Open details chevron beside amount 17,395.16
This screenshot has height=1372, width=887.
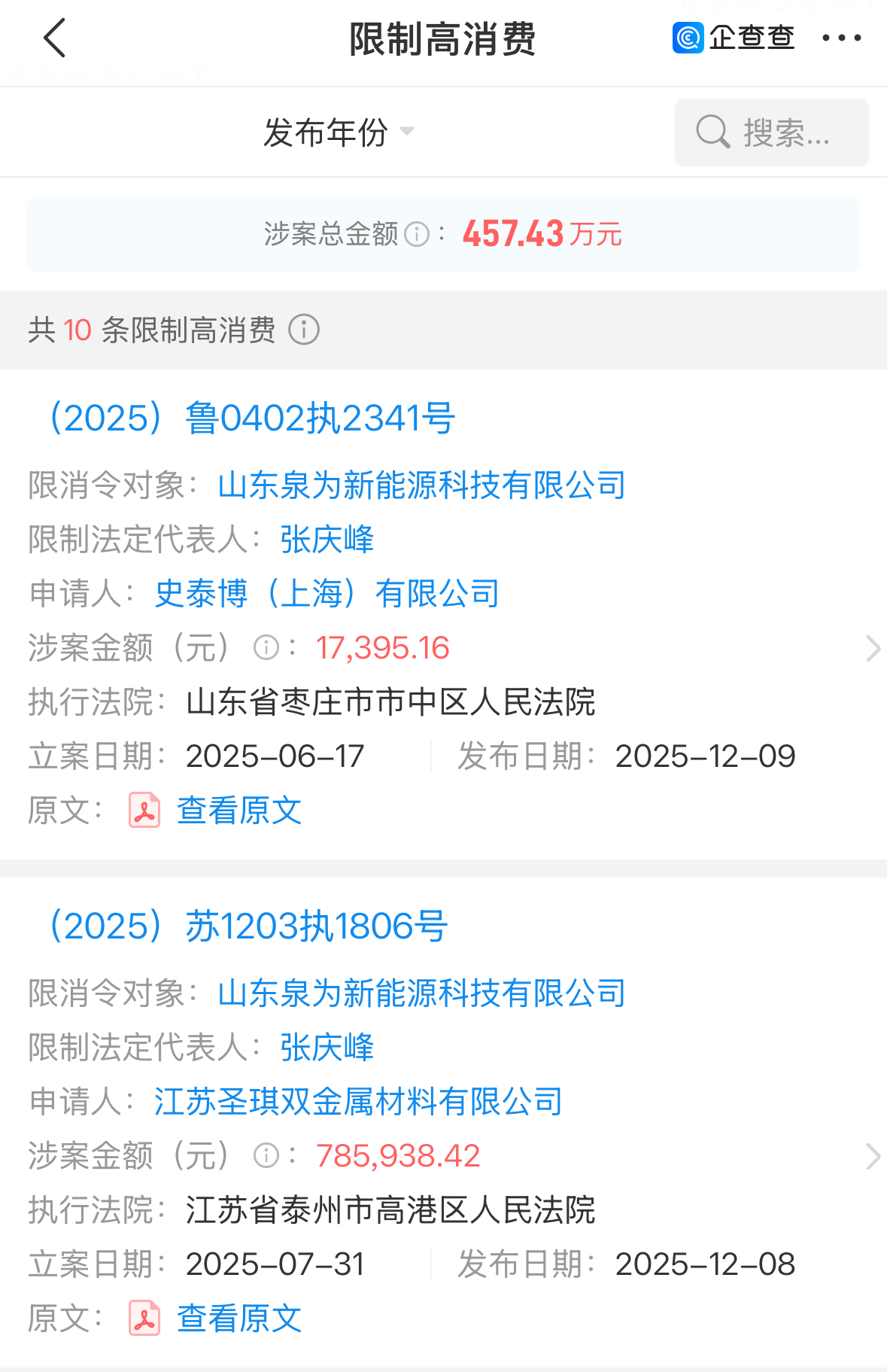tap(872, 648)
